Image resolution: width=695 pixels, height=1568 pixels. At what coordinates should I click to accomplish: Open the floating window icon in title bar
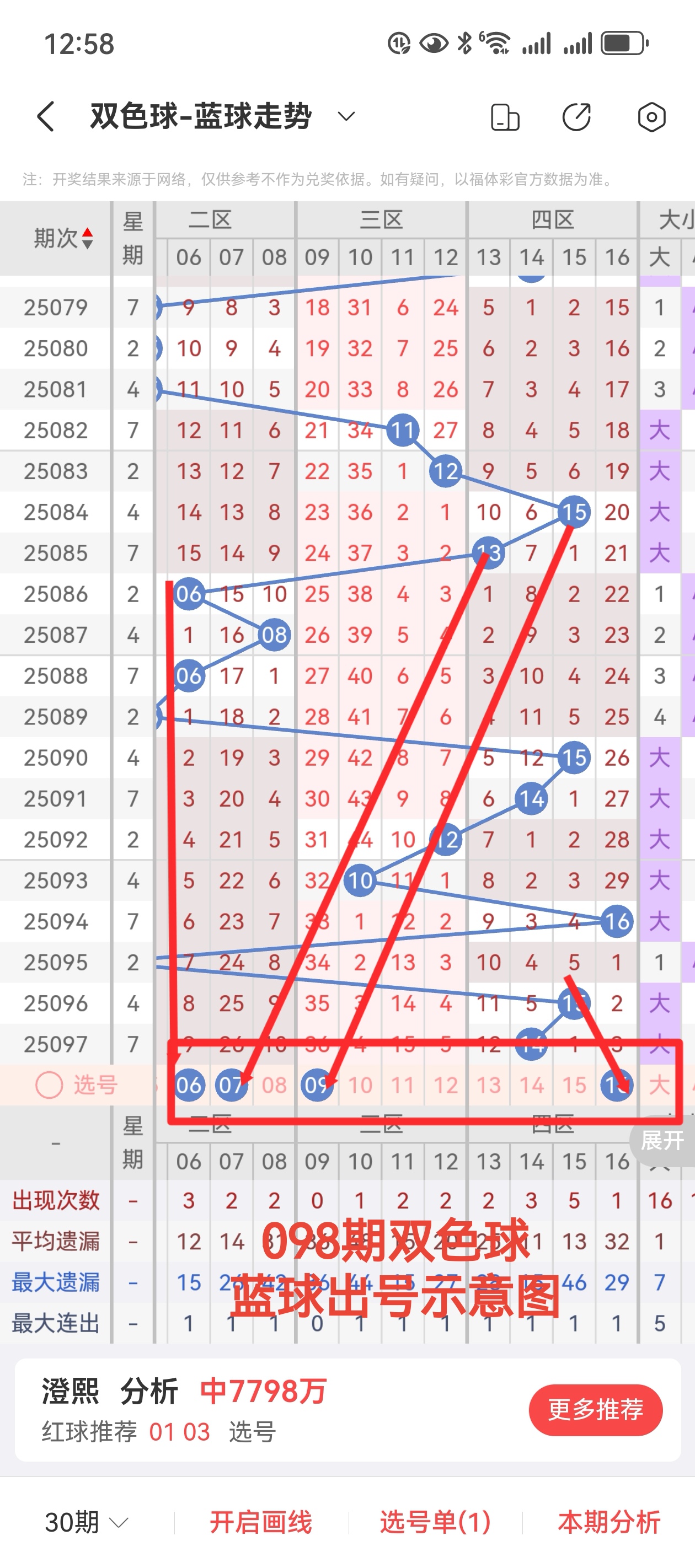pyautogui.click(x=507, y=116)
